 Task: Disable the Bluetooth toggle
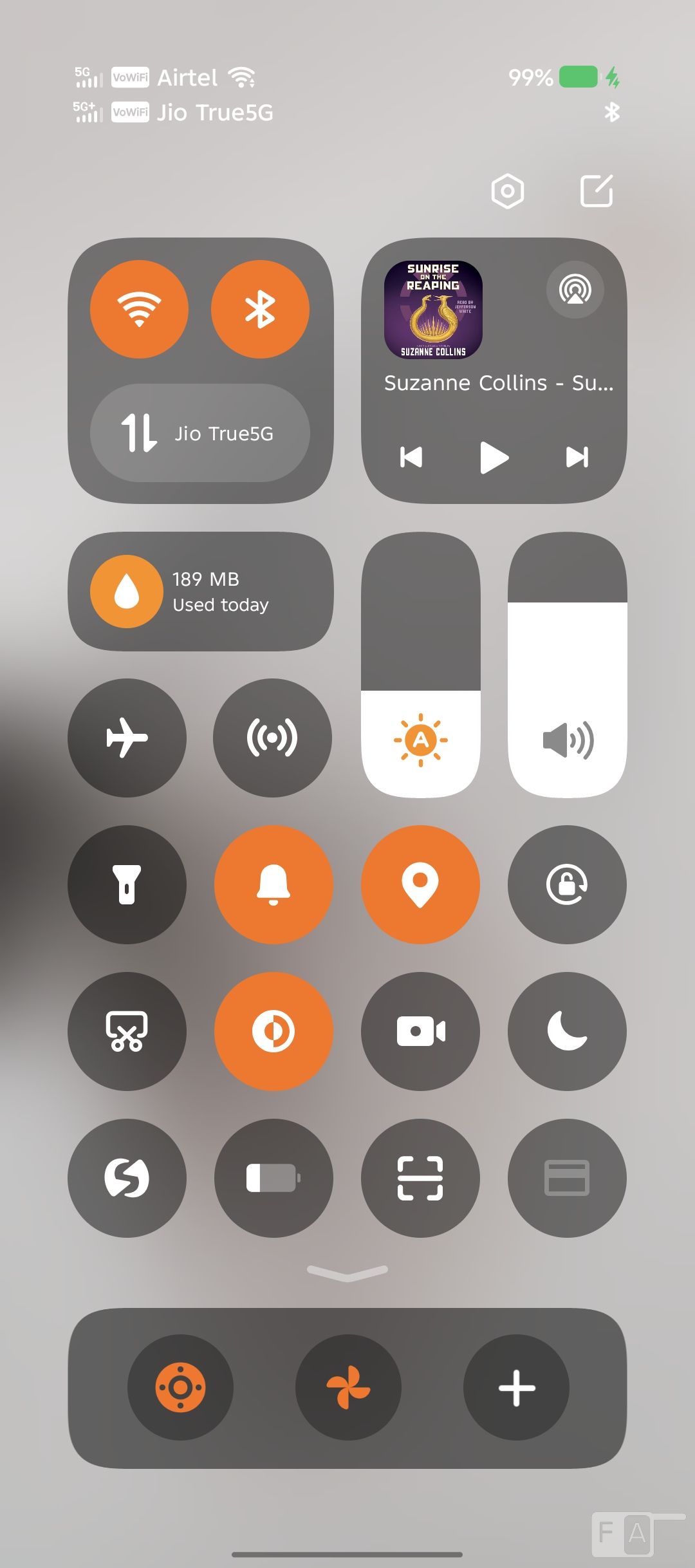(x=260, y=309)
